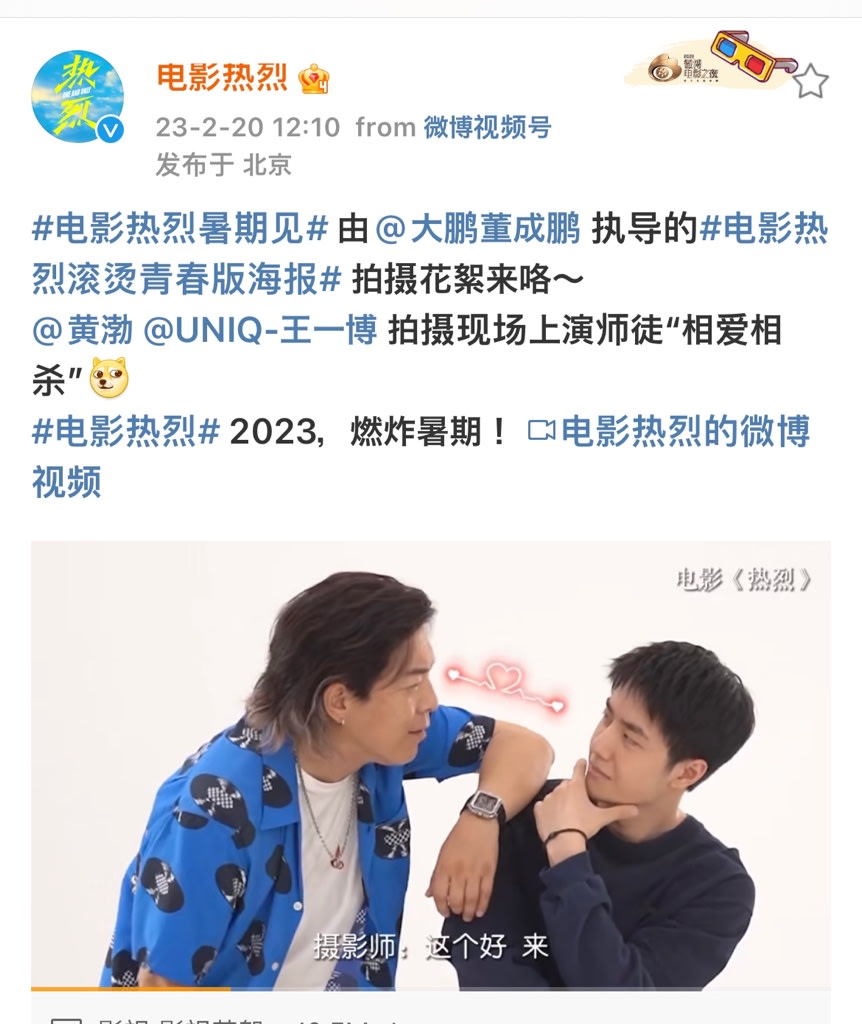Open the standalone #电影热烈# hashtag before 2023

click(125, 432)
